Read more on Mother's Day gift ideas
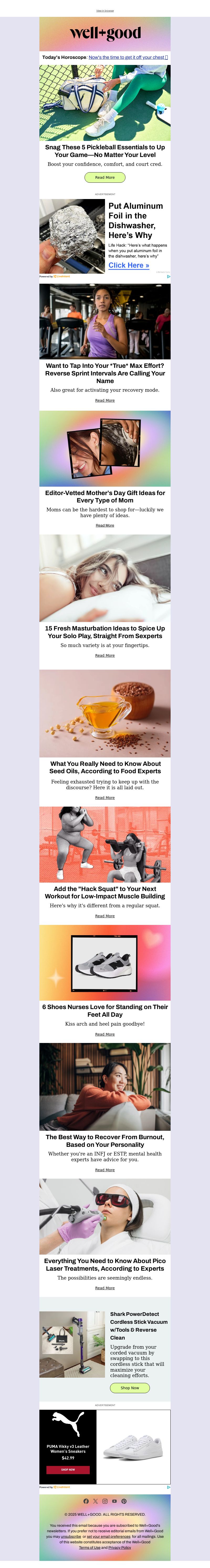The image size is (210, 1568). [x=104, y=525]
